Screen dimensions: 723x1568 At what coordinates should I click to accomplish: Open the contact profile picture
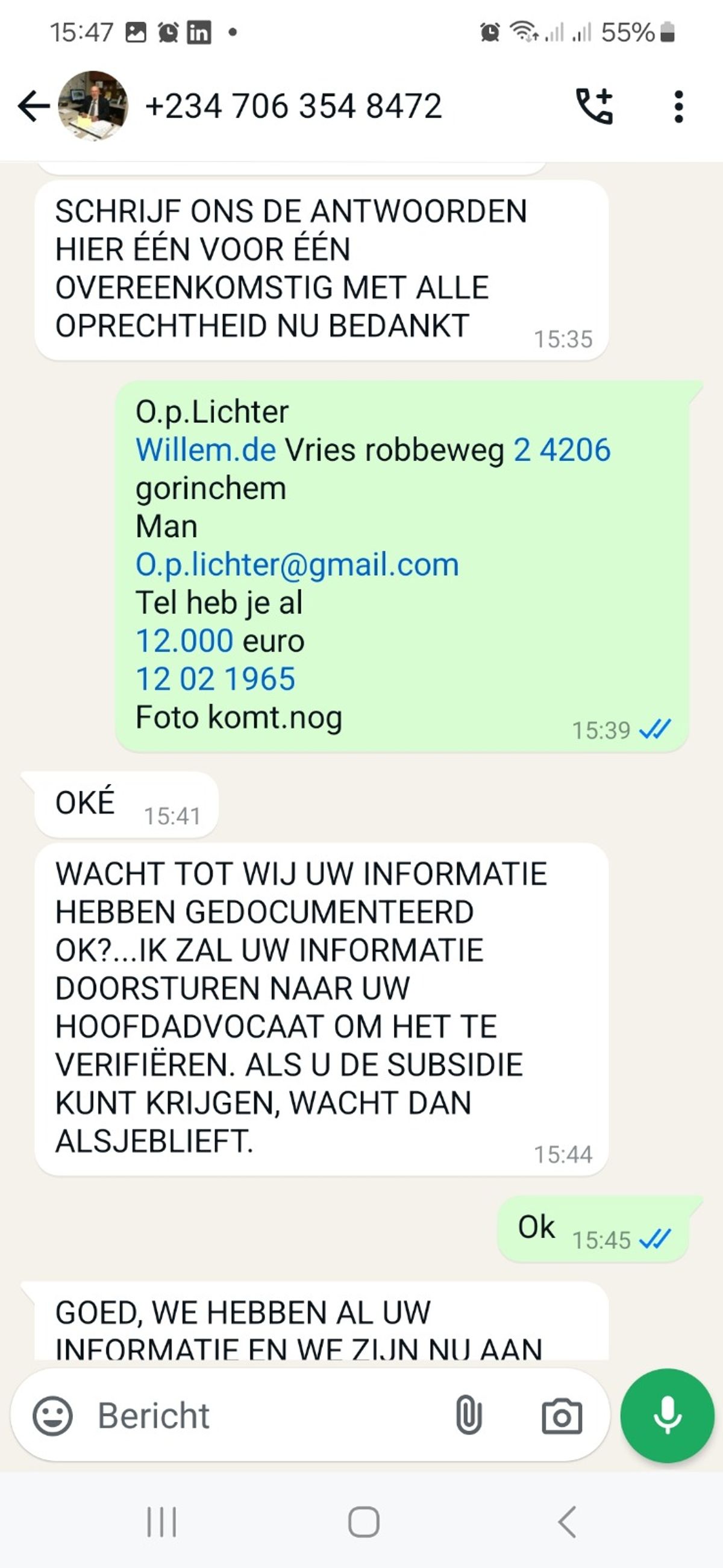[93, 107]
